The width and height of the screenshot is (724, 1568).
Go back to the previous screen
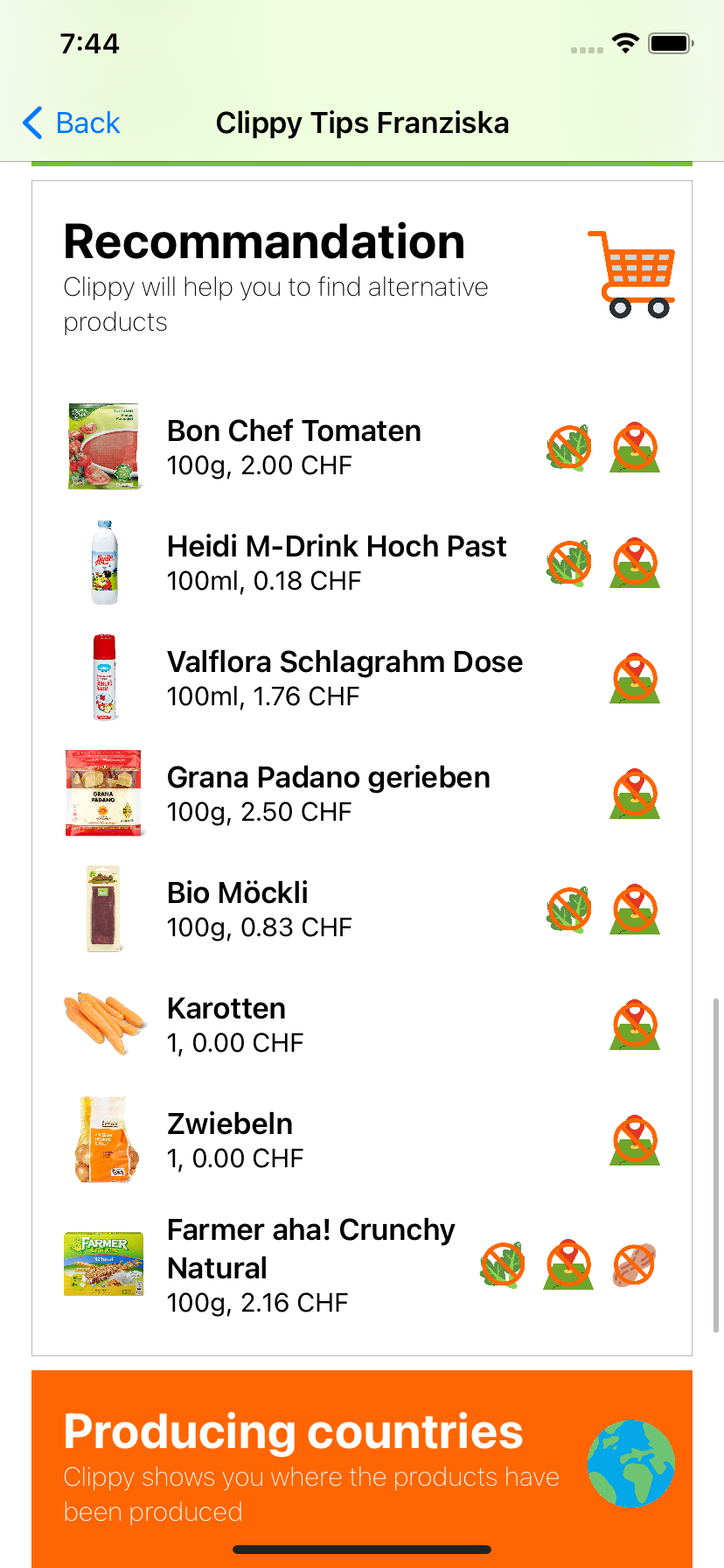pyautogui.click(x=72, y=123)
